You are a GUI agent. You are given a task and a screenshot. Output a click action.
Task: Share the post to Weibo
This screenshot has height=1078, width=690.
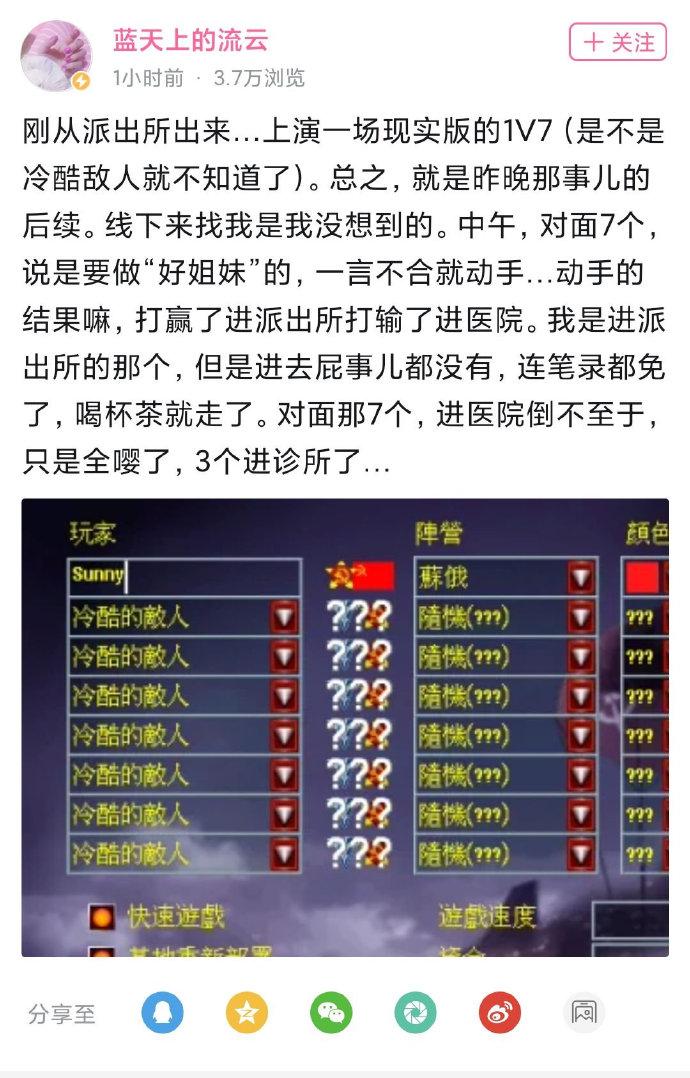(x=499, y=1014)
